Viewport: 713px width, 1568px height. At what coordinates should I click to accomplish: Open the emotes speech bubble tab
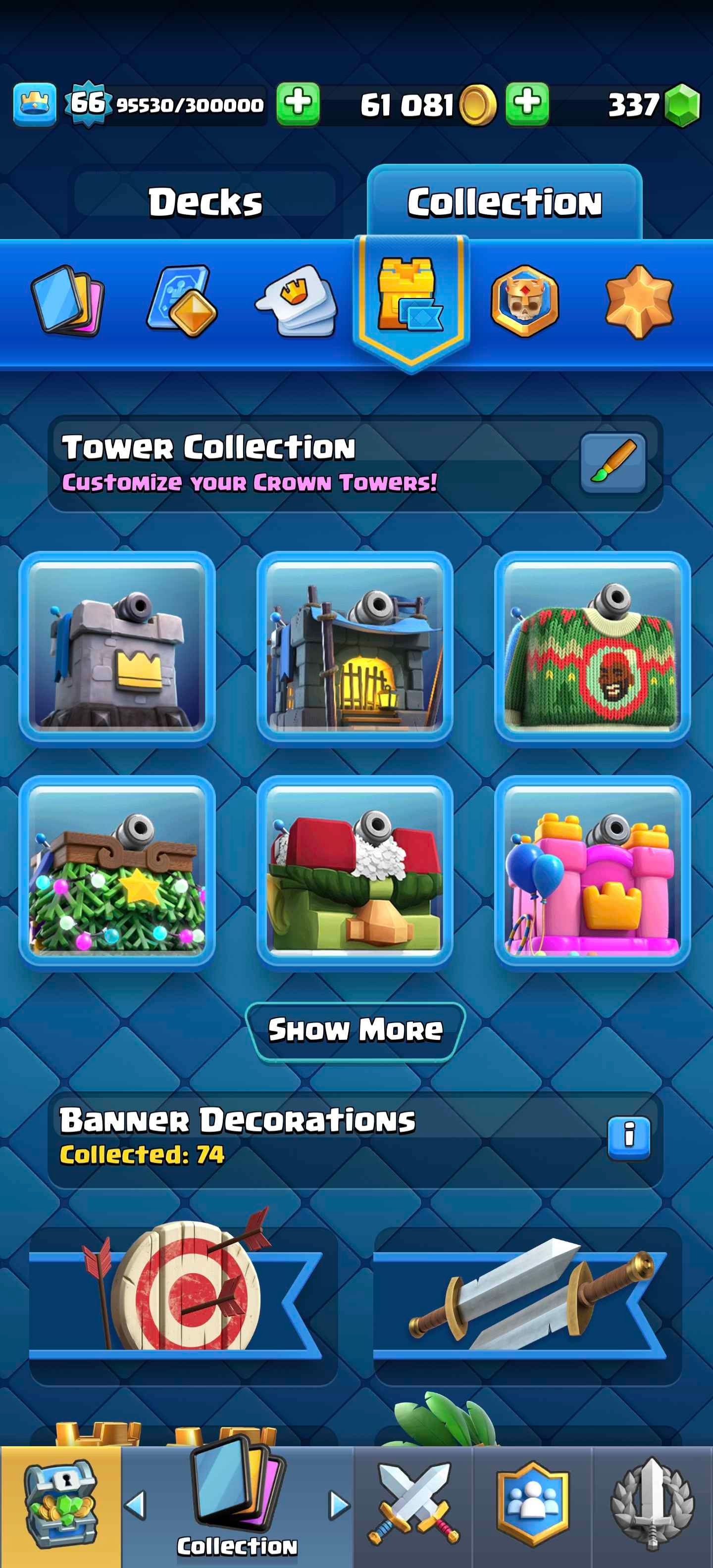tap(297, 301)
